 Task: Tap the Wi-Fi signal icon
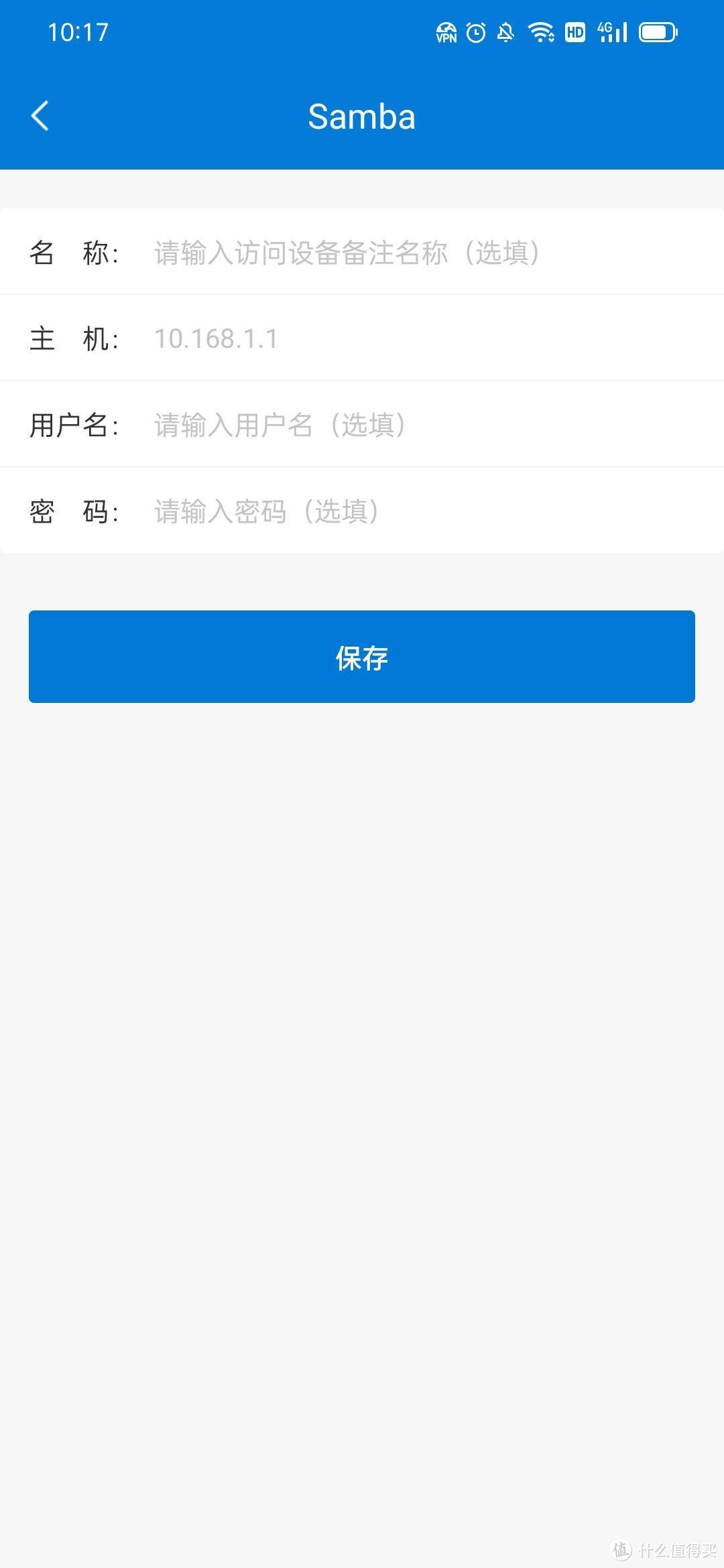540,31
